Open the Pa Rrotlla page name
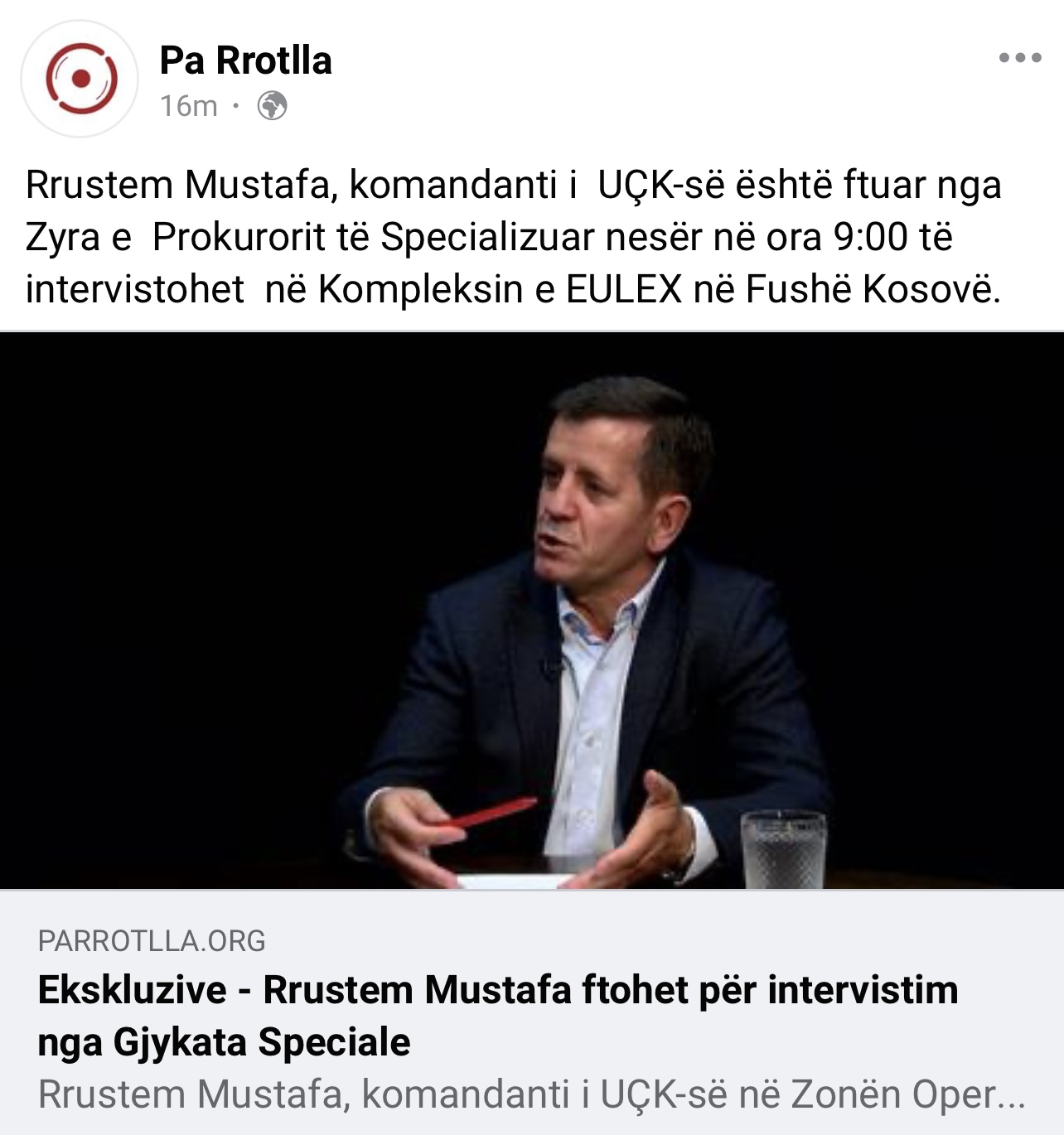This screenshot has height=1135, width=1064. 245,60
